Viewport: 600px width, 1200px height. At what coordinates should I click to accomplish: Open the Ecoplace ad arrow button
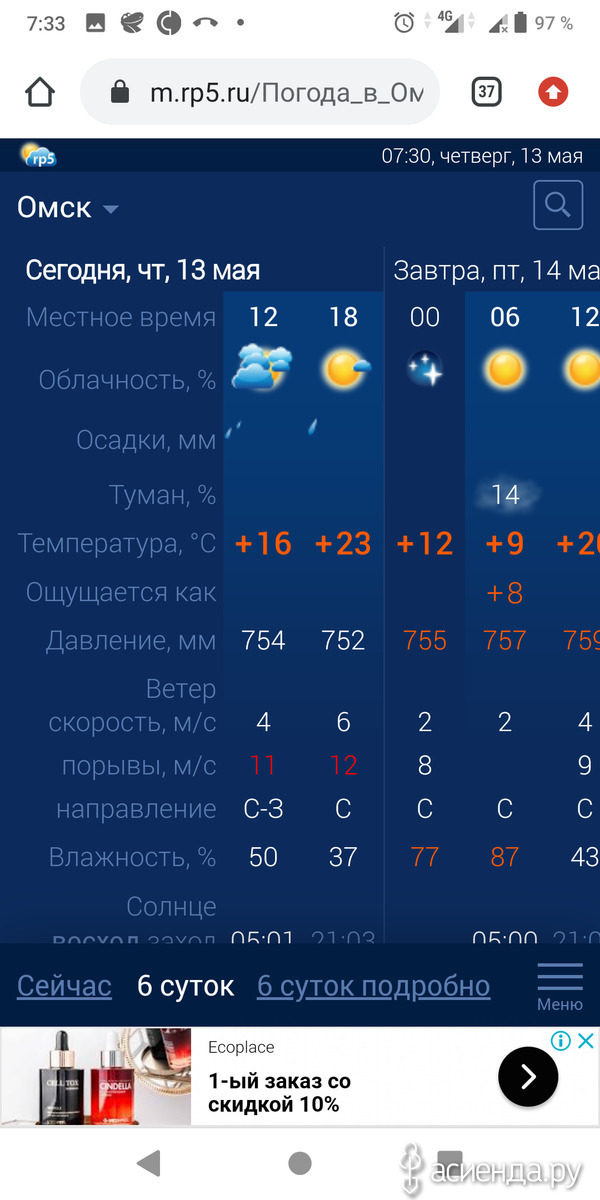pos(527,1076)
